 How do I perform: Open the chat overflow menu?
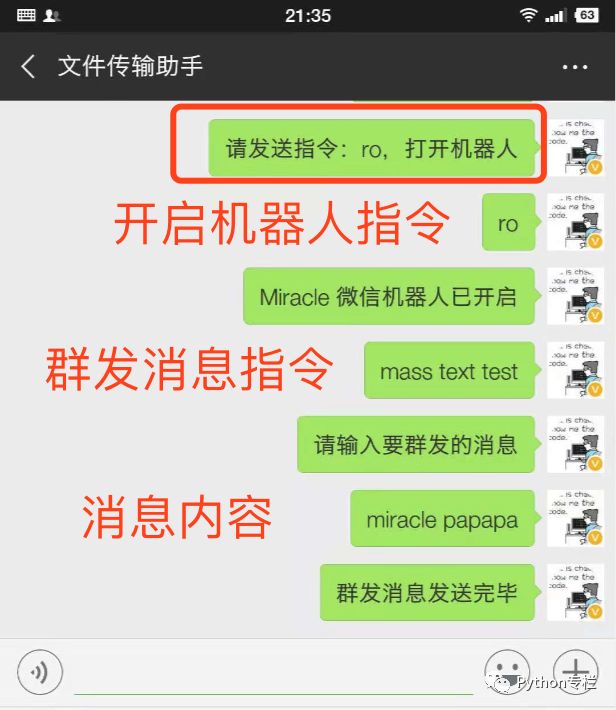575,67
